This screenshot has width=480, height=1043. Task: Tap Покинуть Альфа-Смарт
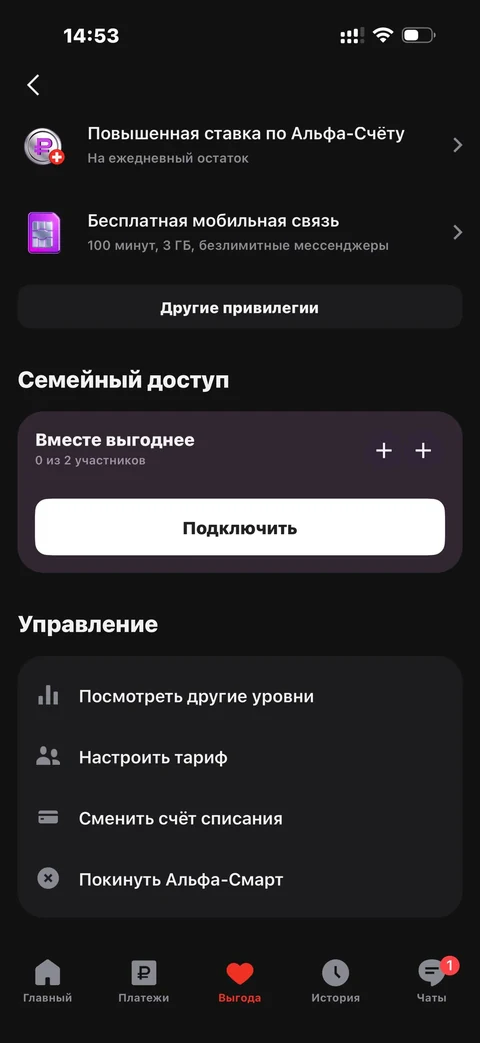240,879
